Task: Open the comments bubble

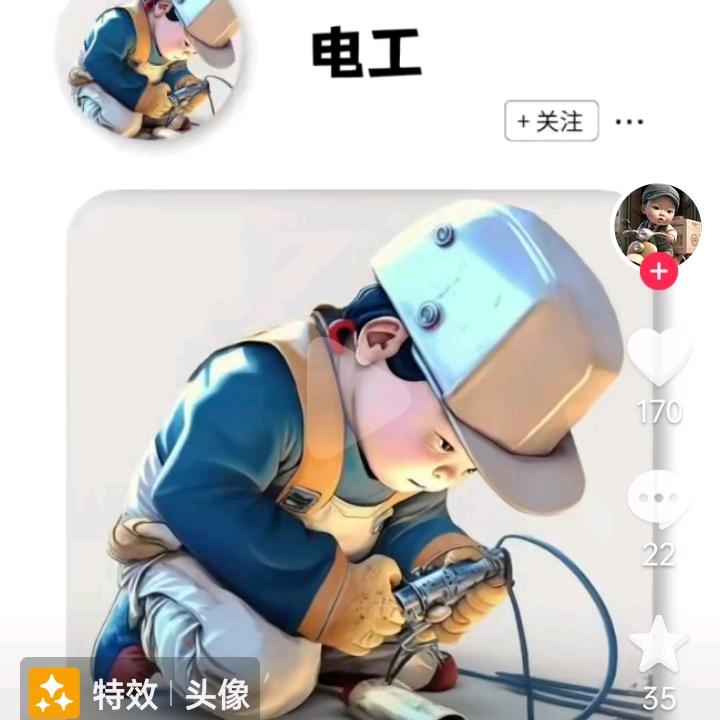Action: point(658,500)
